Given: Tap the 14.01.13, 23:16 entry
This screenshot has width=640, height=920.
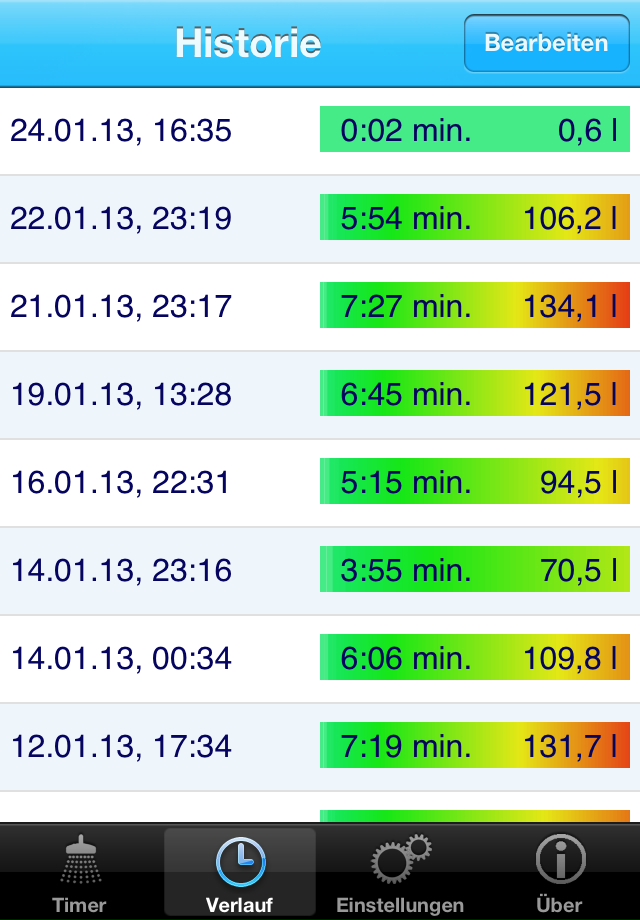Looking at the screenshot, I should [320, 571].
